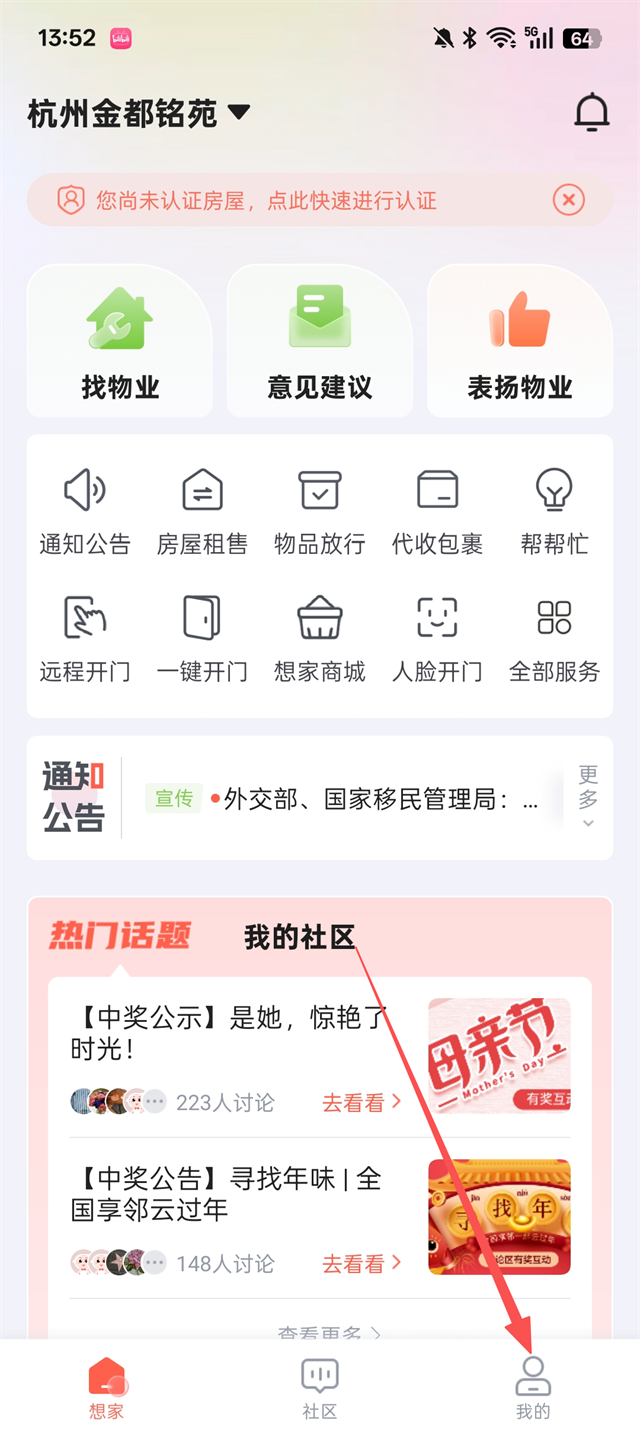The image size is (640, 1430).
Task: Open 通知公告 service
Action: pyautogui.click(x=85, y=512)
